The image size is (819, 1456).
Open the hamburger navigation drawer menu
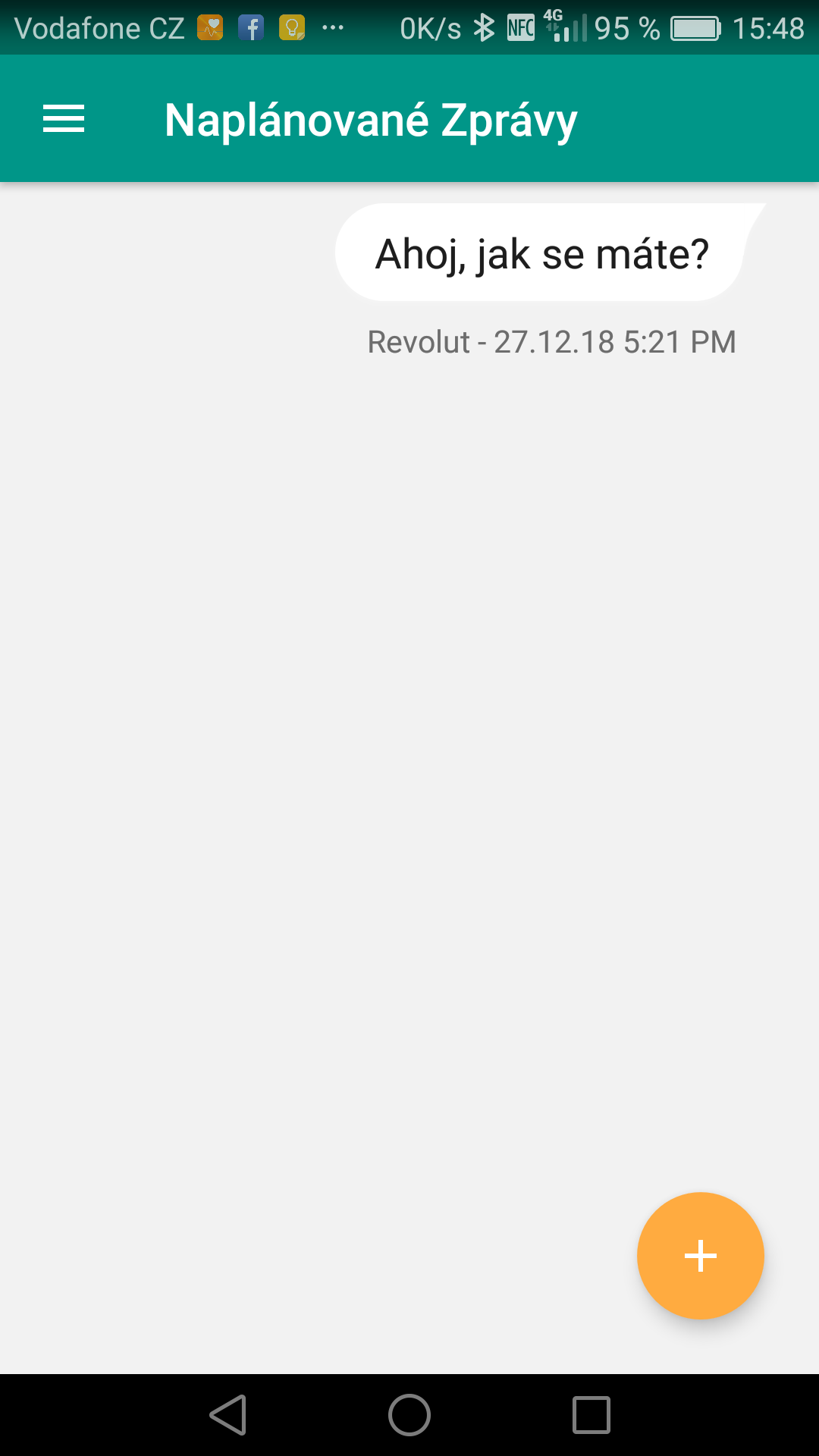pyautogui.click(x=64, y=119)
